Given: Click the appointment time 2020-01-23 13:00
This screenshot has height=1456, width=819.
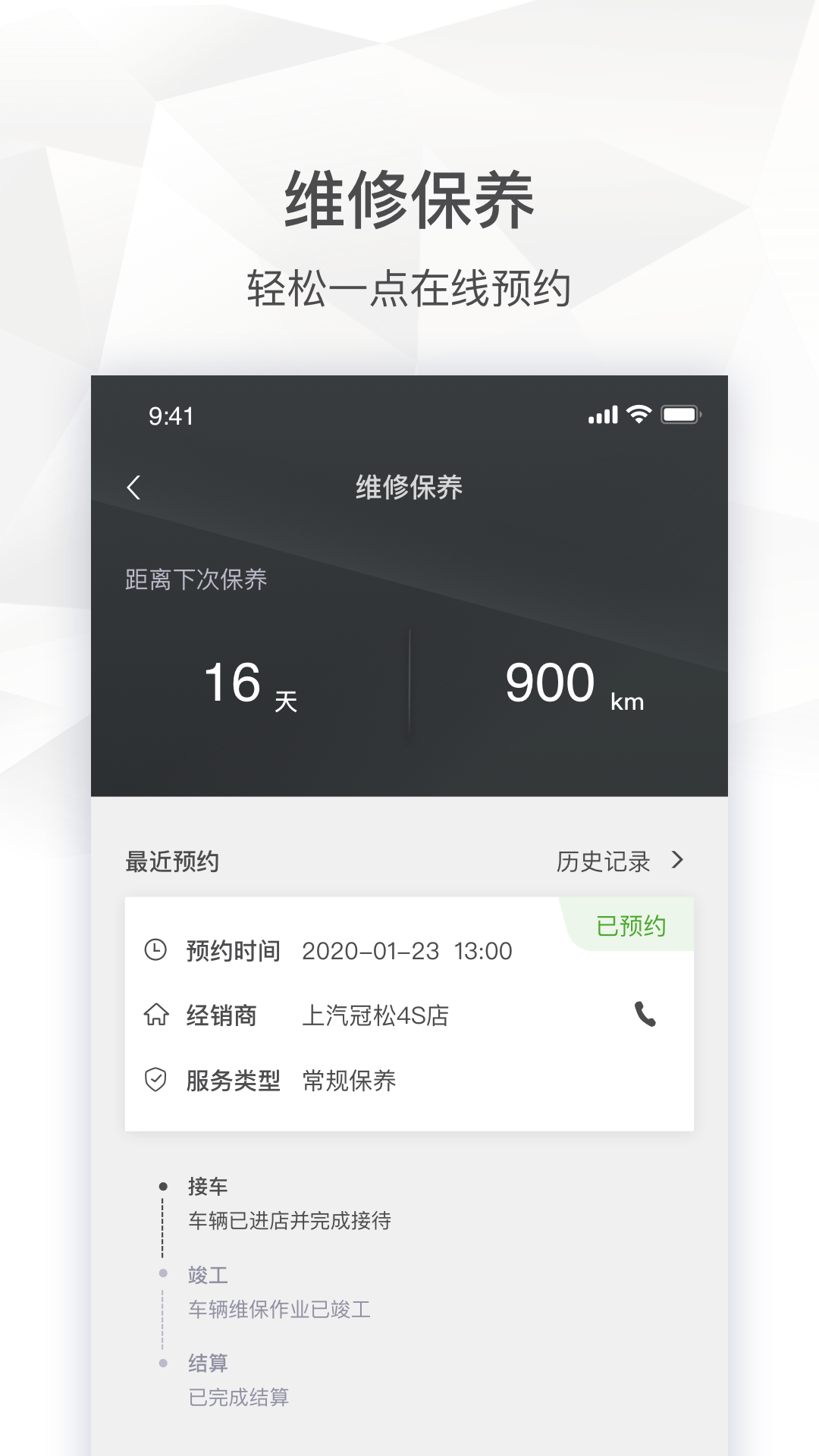Looking at the screenshot, I should coord(407,950).
